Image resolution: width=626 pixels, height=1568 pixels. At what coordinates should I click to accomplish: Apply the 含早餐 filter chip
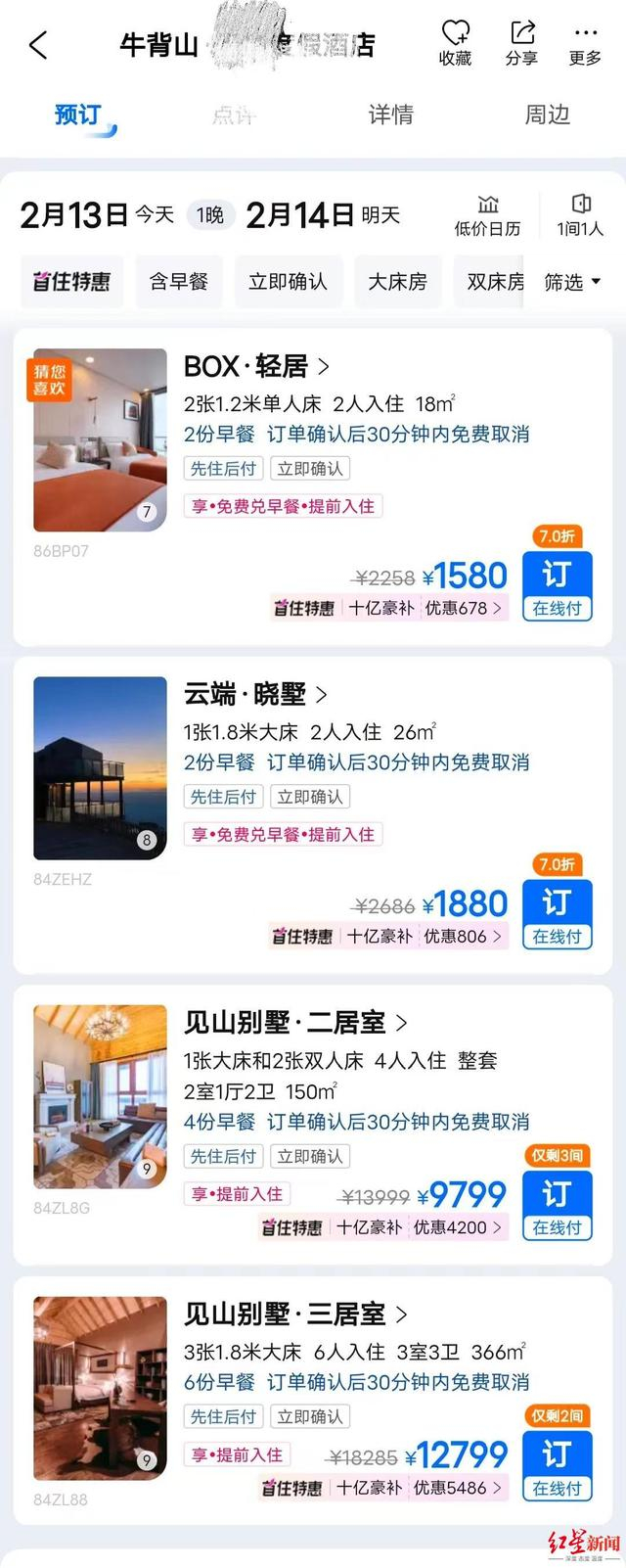pyautogui.click(x=179, y=282)
